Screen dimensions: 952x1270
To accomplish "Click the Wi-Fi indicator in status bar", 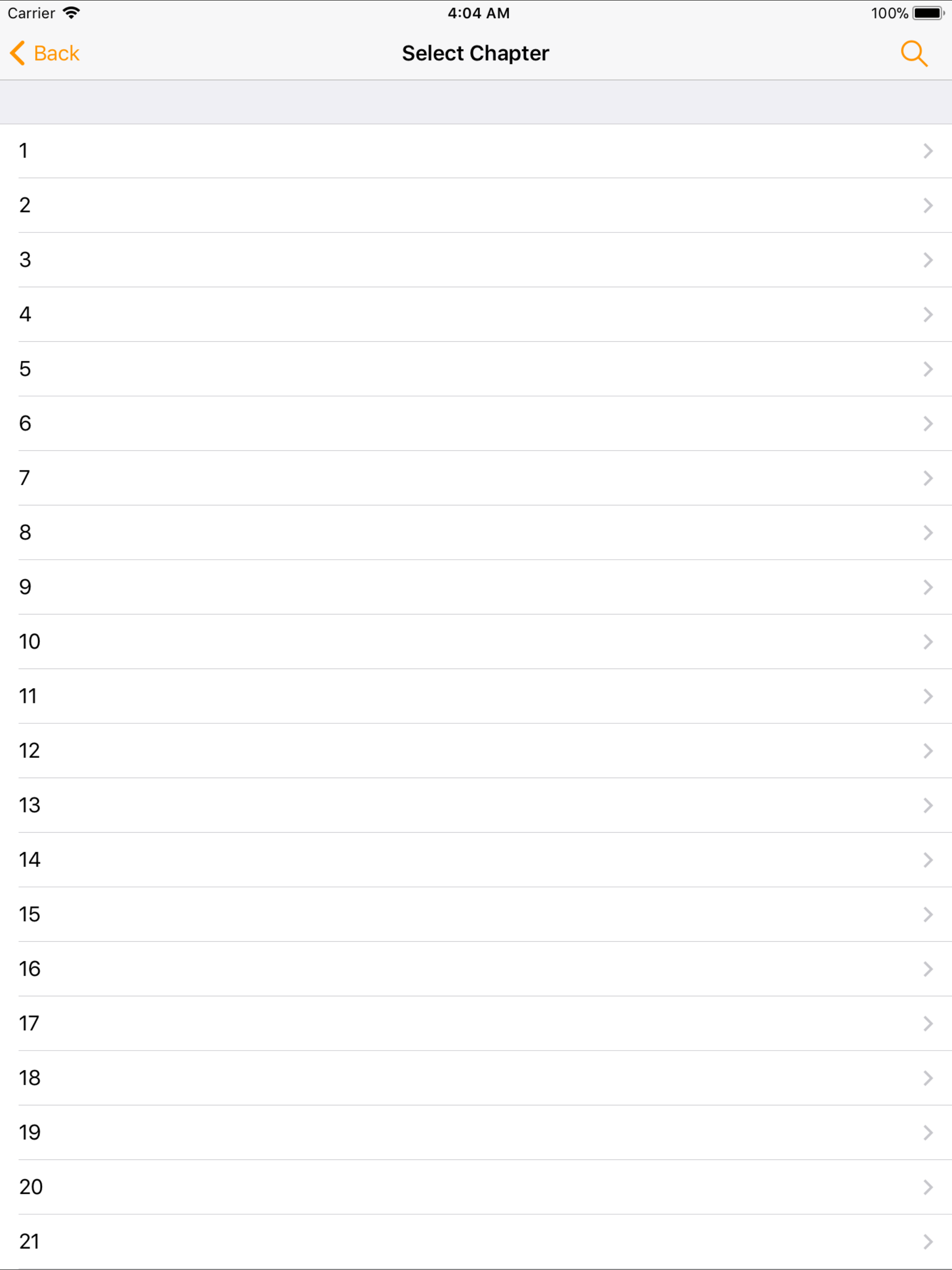I will pos(71,13).
